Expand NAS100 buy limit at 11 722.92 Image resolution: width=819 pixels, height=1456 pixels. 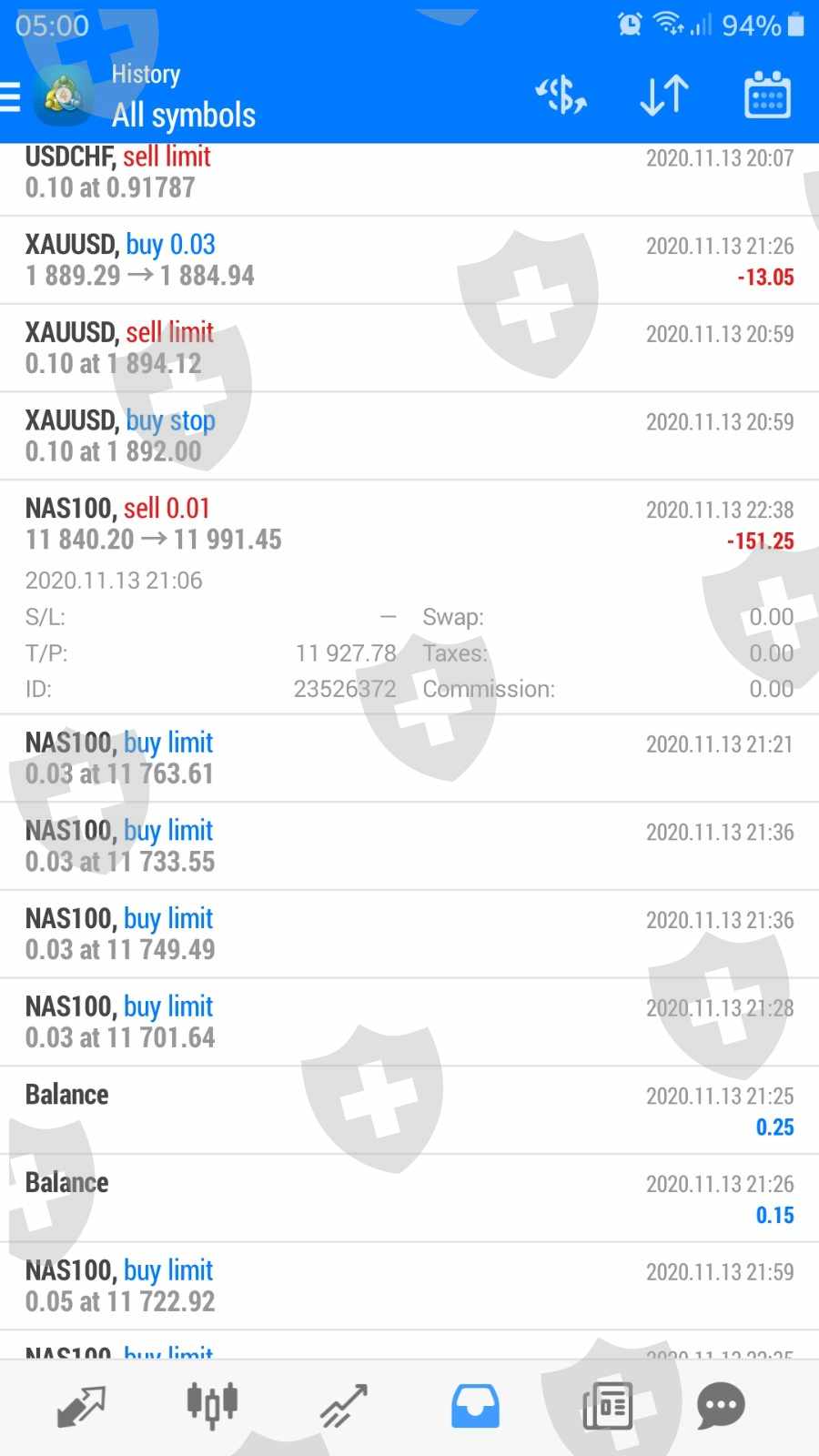pyautogui.click(x=409, y=1286)
